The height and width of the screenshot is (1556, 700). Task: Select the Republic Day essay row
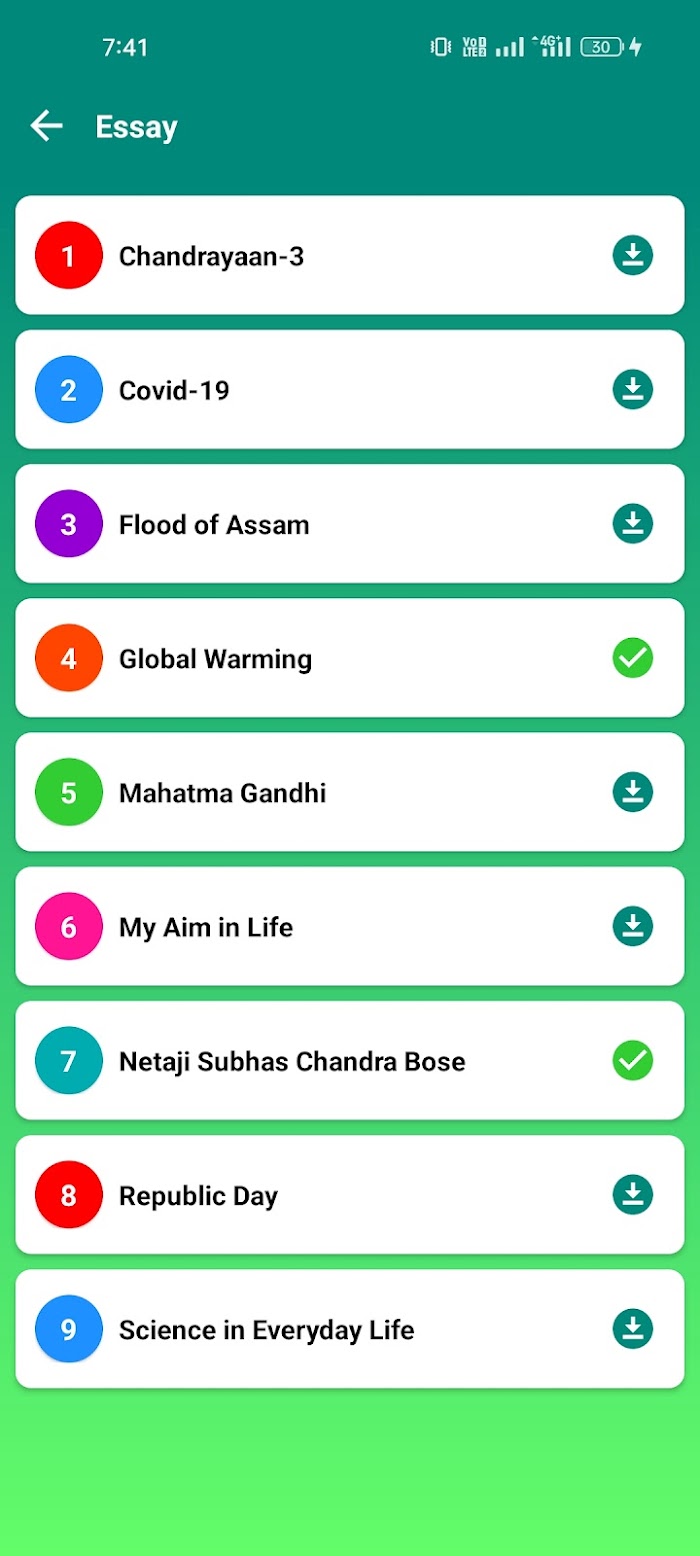pyautogui.click(x=350, y=1194)
